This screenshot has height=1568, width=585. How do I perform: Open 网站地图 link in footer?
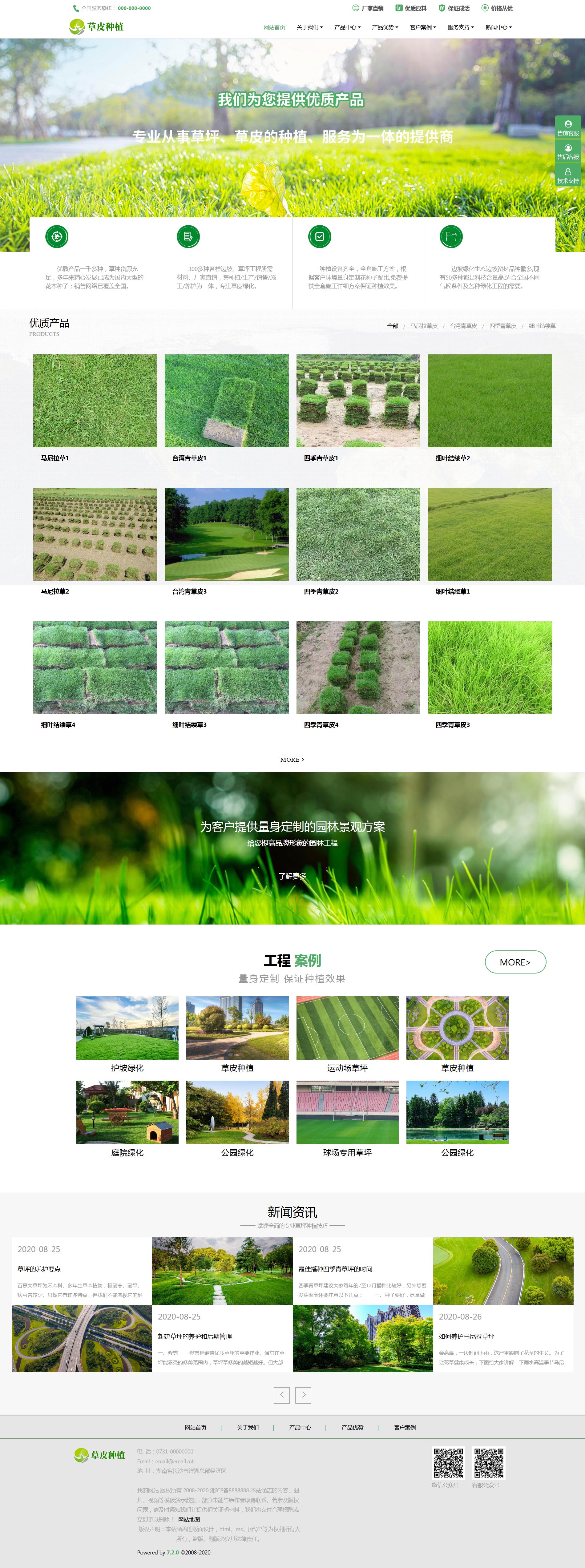(x=189, y=1519)
